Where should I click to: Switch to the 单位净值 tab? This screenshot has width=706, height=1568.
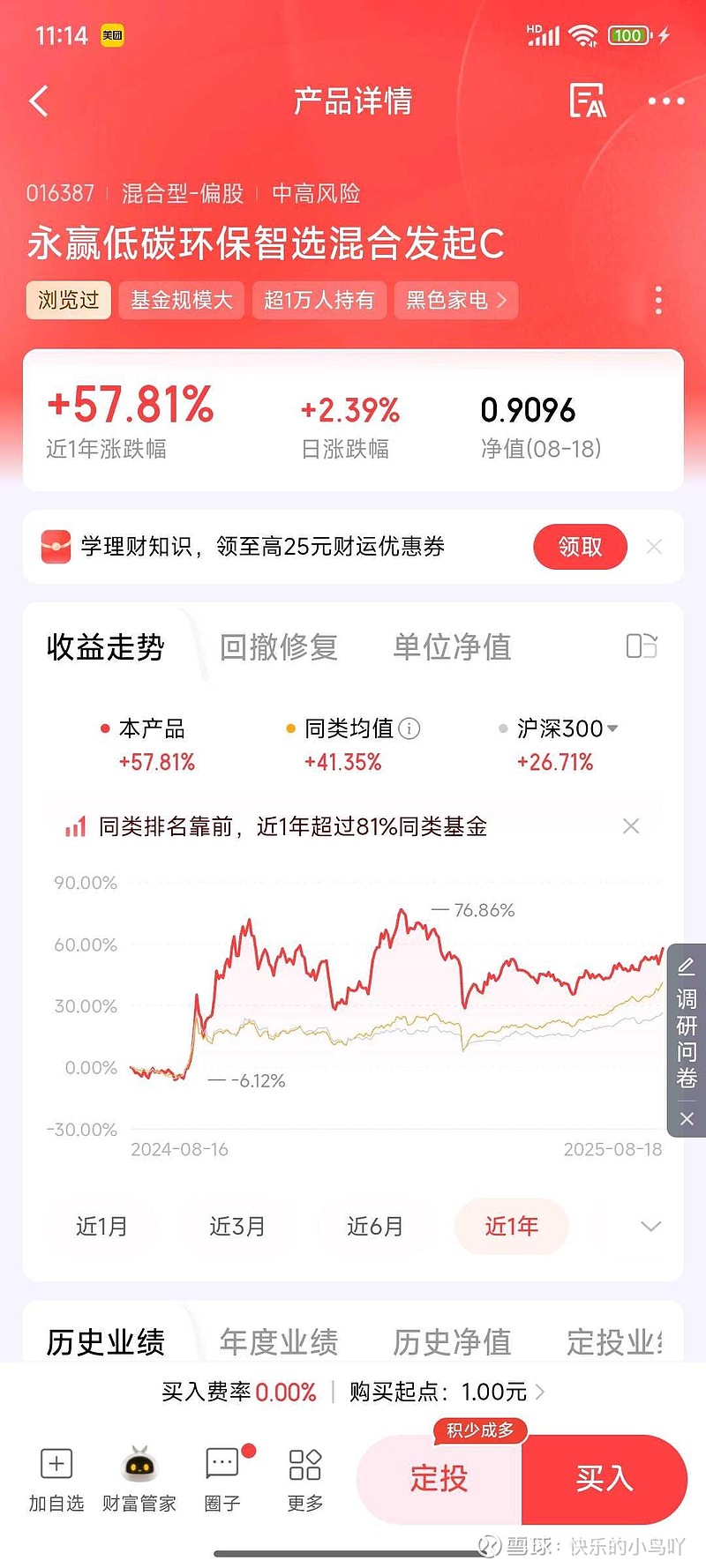tap(452, 647)
